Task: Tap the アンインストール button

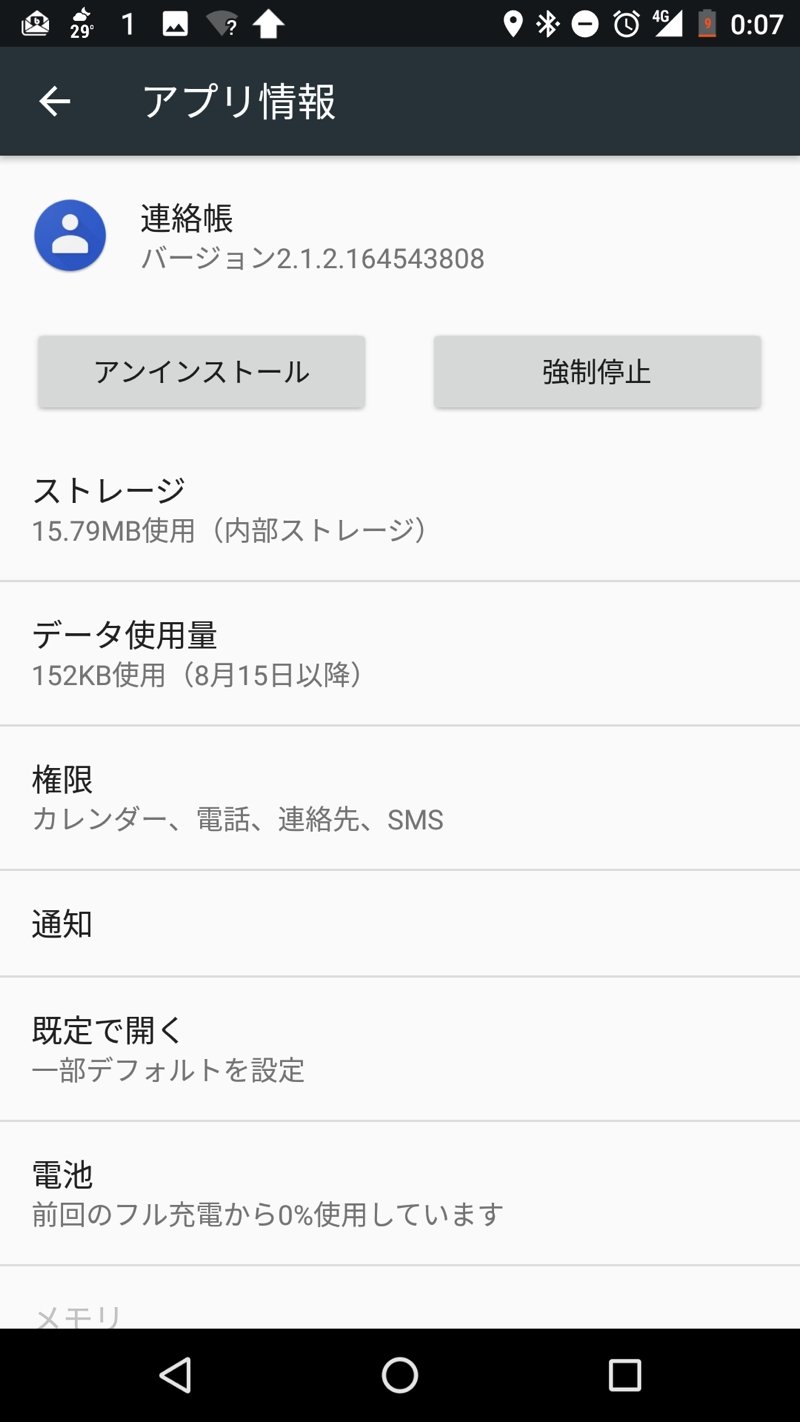Action: [x=201, y=372]
